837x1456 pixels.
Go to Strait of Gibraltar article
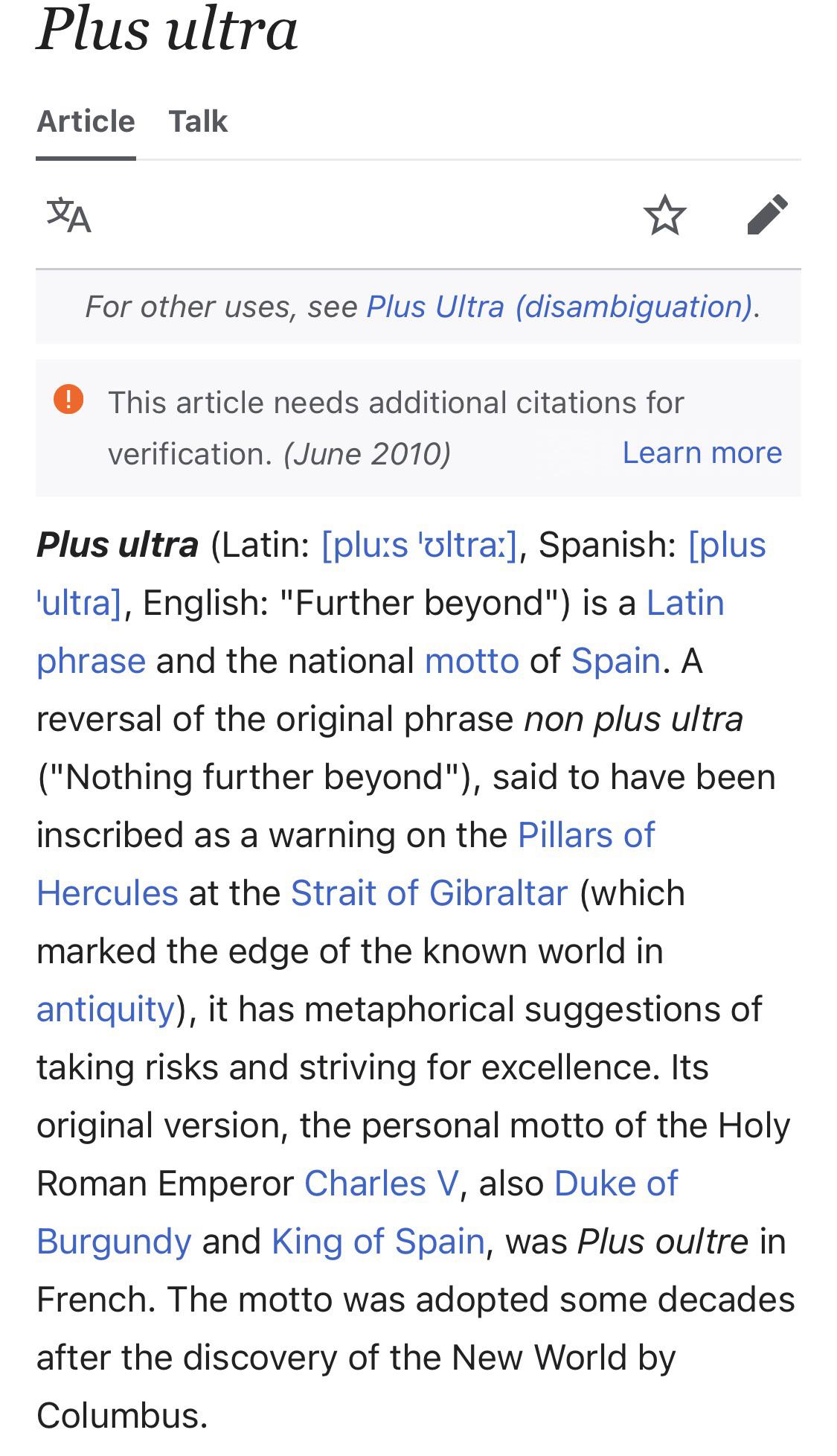click(429, 893)
